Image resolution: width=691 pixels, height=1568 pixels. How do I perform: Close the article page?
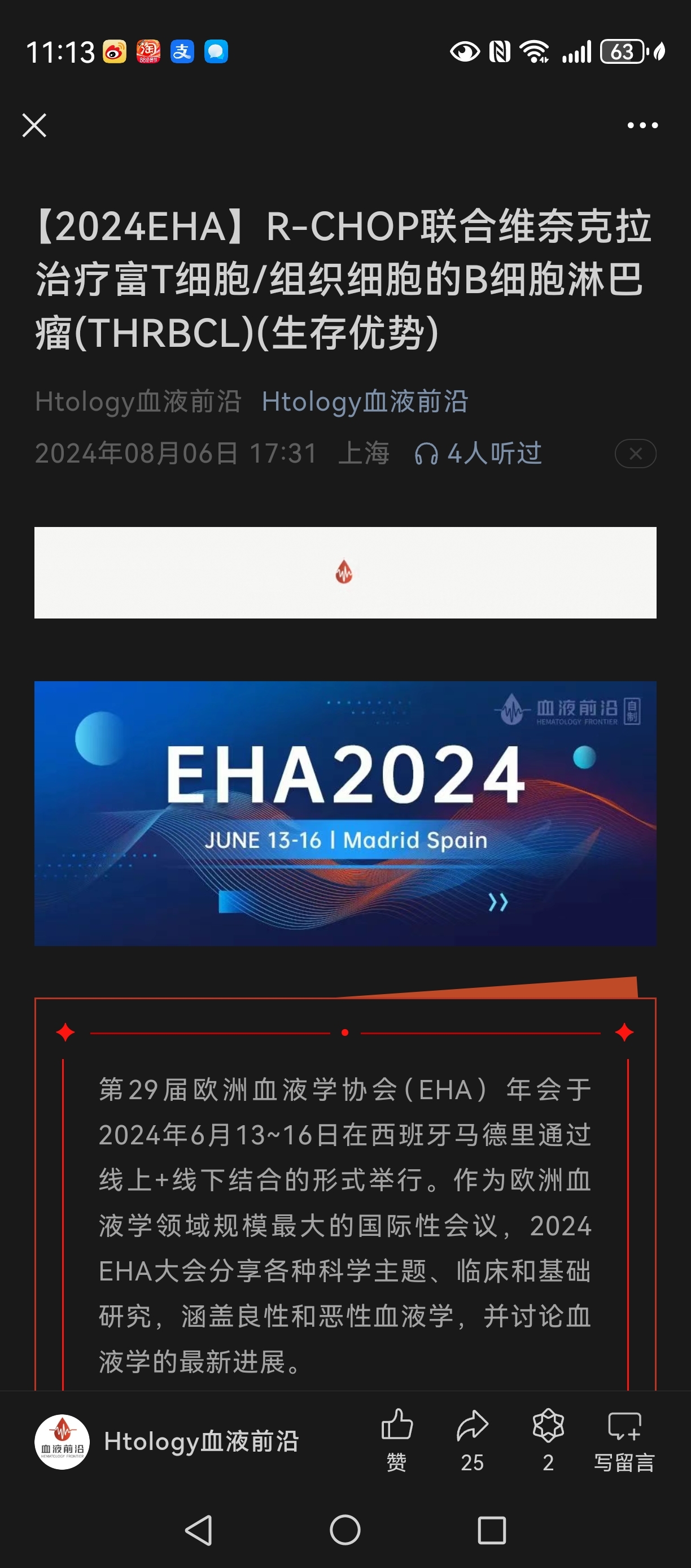point(34,125)
